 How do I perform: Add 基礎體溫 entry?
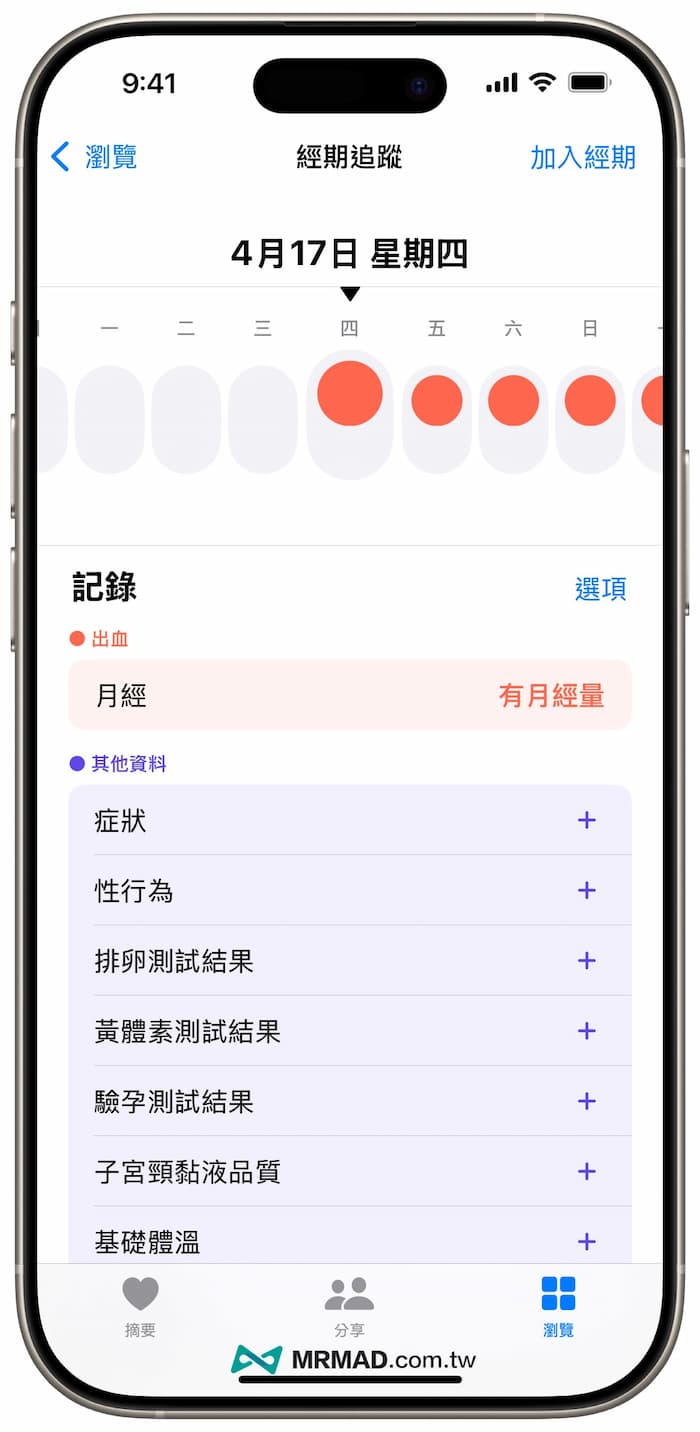click(x=586, y=1241)
